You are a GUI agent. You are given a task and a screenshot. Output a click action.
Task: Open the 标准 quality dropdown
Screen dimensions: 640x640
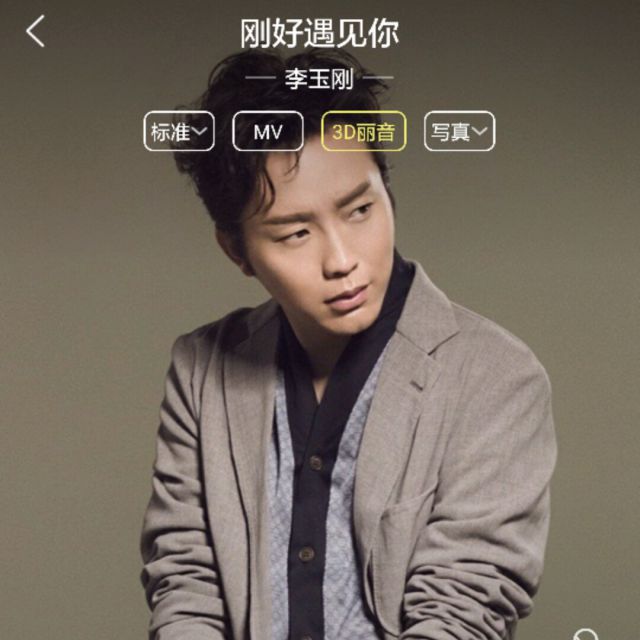click(x=179, y=131)
